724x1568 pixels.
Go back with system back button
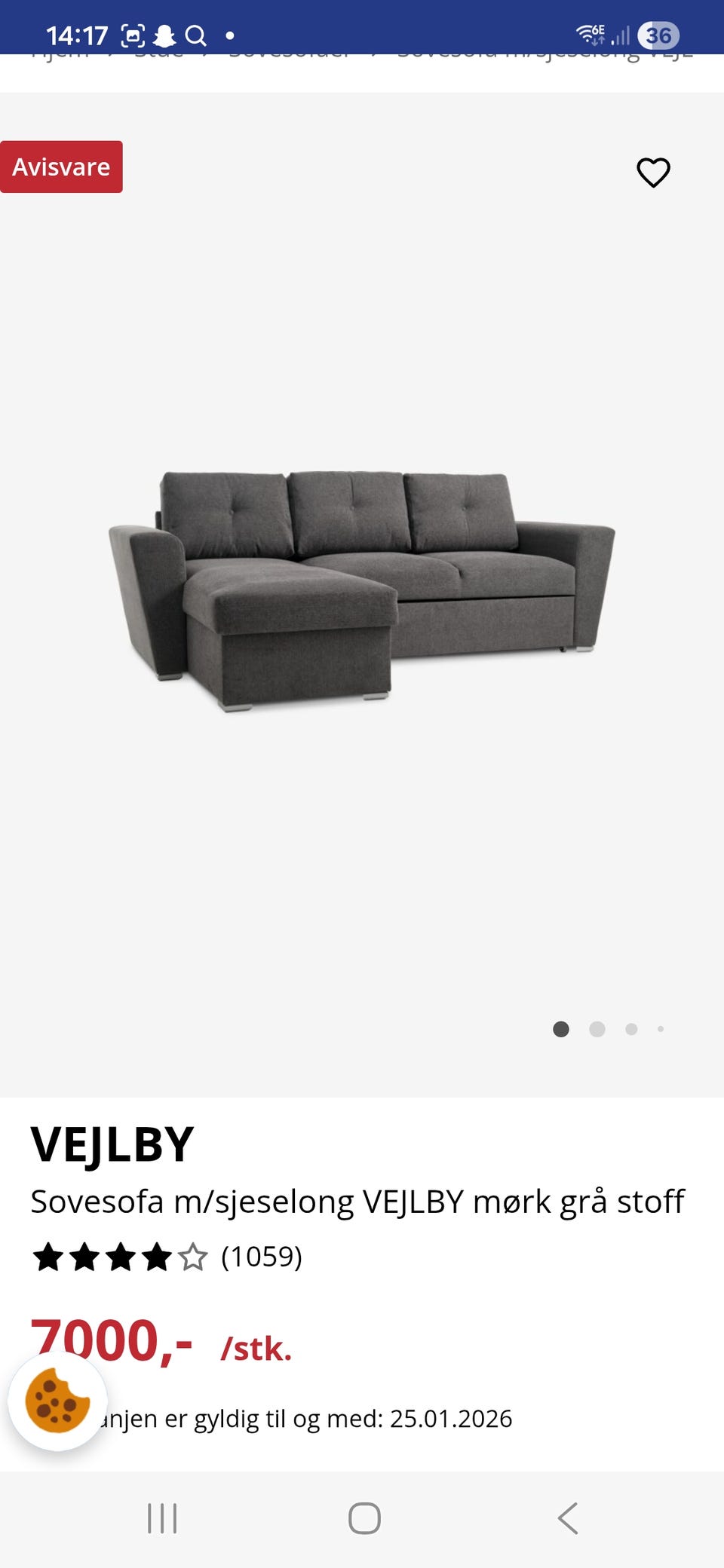[568, 1518]
